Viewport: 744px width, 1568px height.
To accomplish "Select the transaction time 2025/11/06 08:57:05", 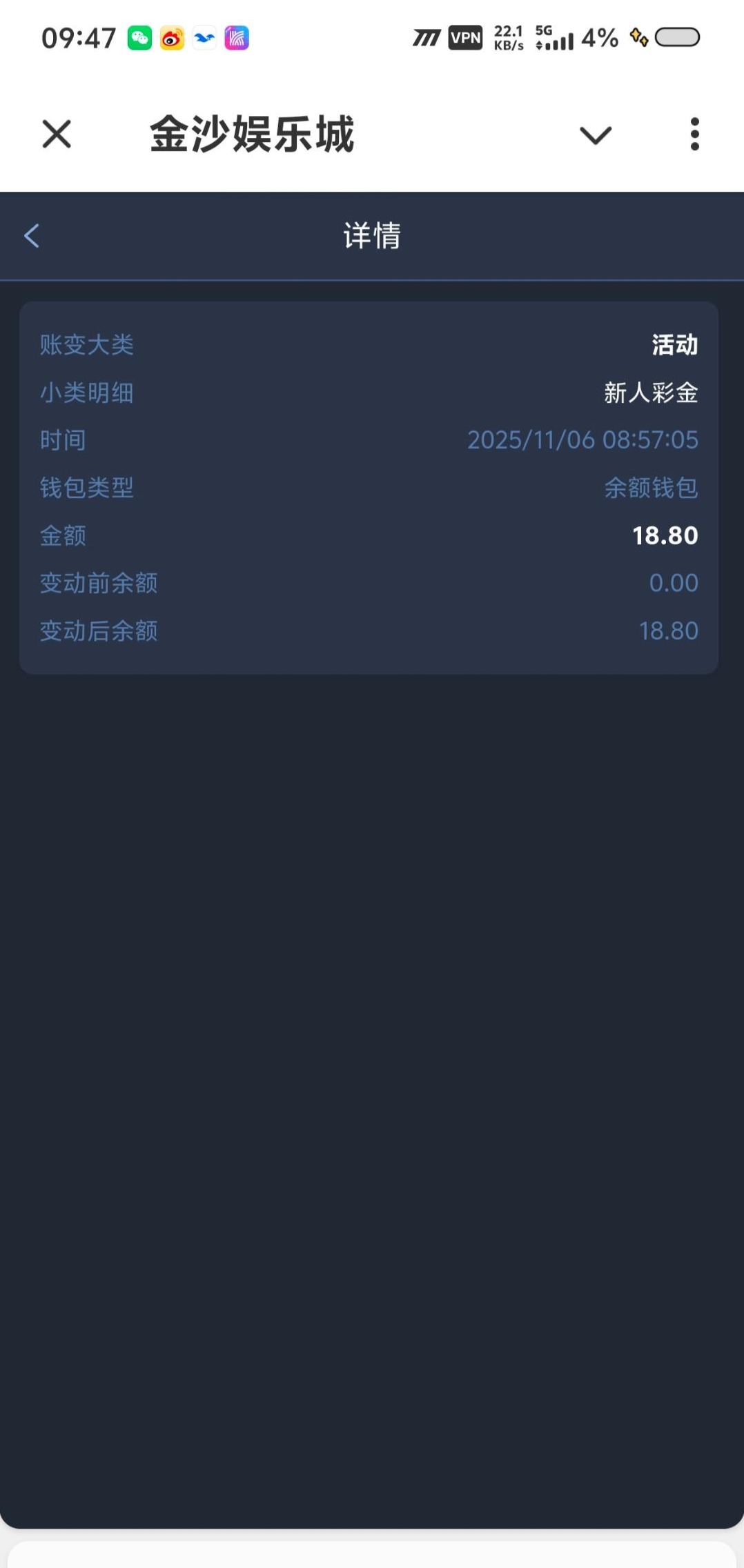I will click(x=583, y=439).
